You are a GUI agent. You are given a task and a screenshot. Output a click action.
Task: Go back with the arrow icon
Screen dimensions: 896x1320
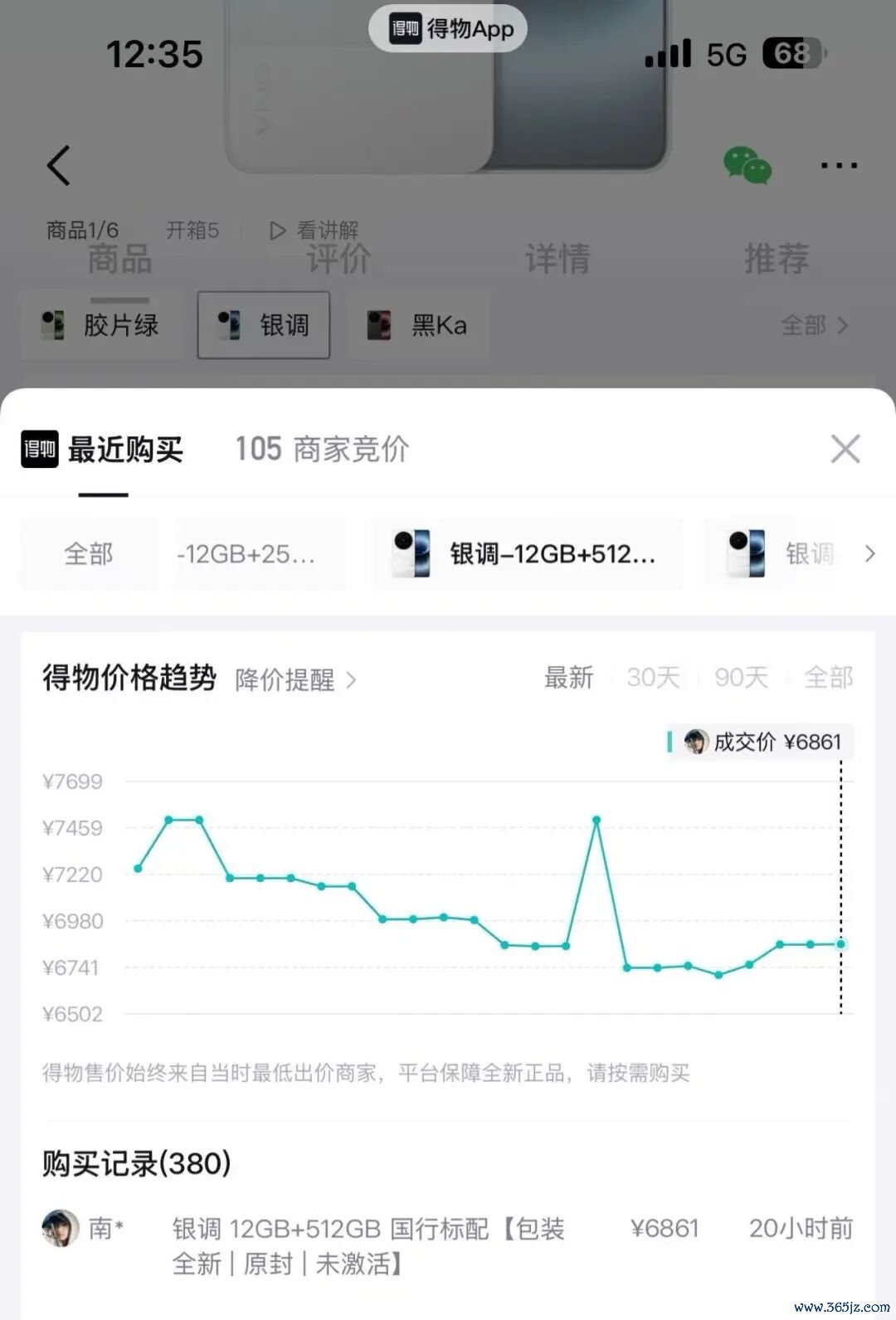(x=58, y=165)
